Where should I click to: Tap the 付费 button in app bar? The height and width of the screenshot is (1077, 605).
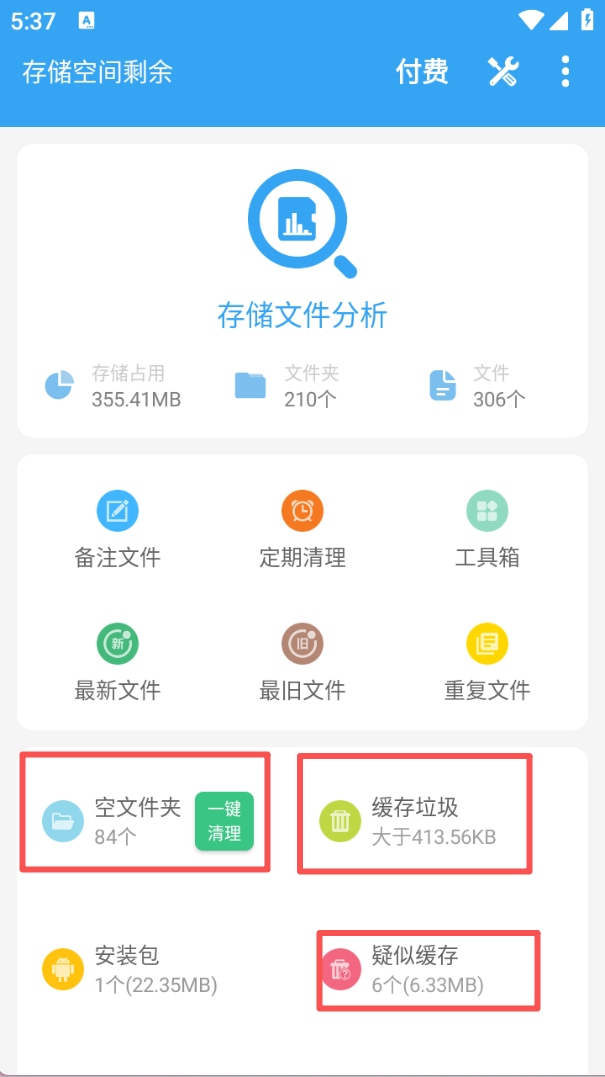tap(422, 72)
